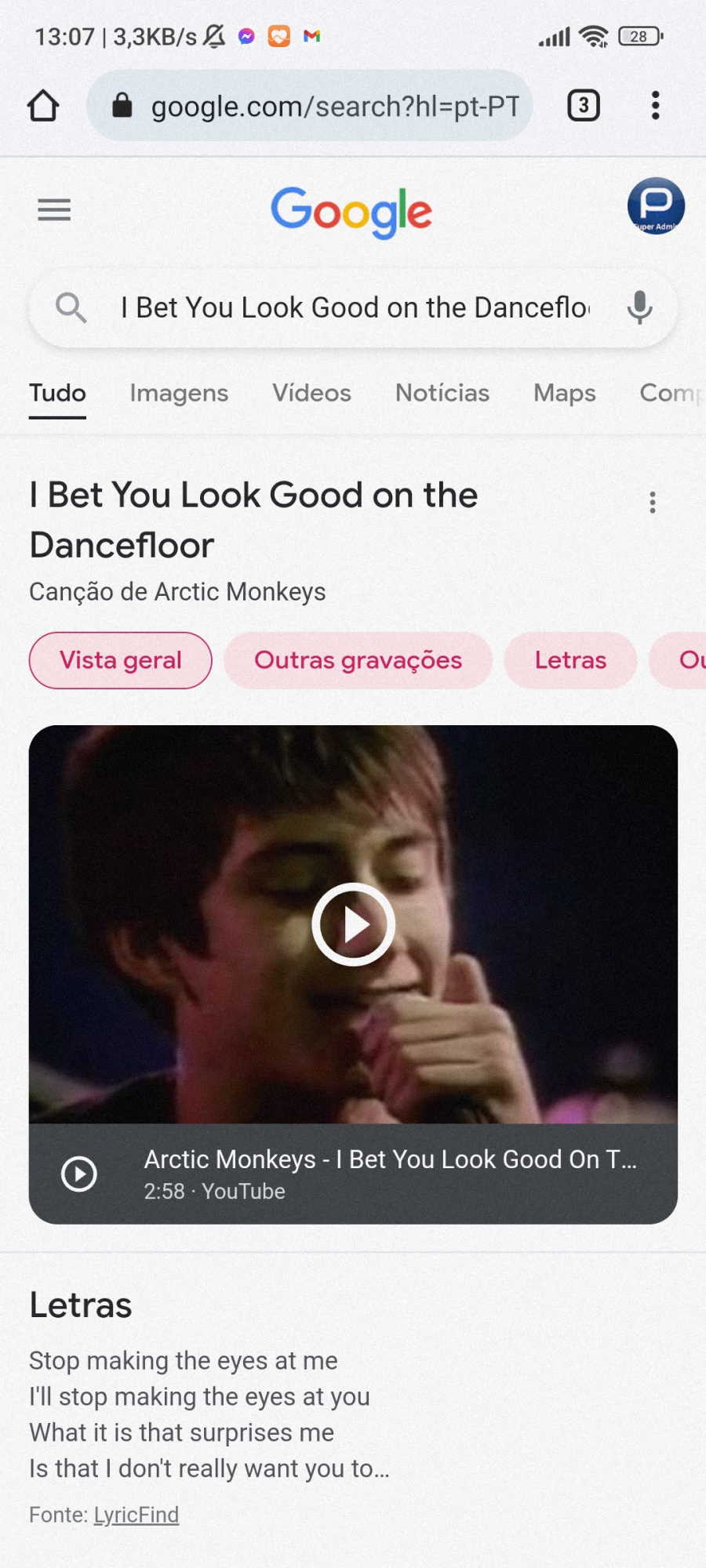Tap the browser home icon
This screenshot has width=706, height=1568.
[43, 106]
